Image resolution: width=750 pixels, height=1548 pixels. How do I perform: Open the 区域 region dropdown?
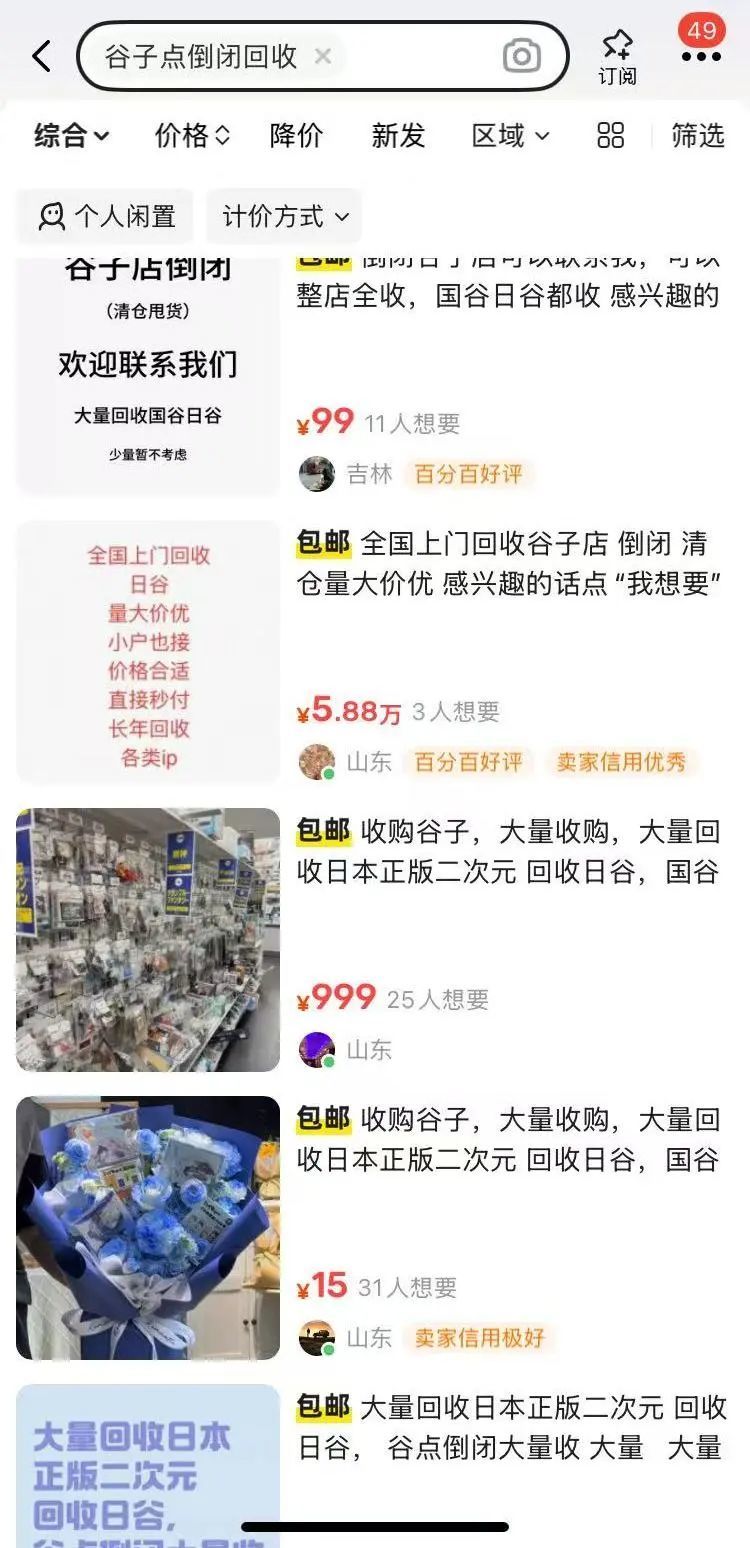[x=510, y=136]
